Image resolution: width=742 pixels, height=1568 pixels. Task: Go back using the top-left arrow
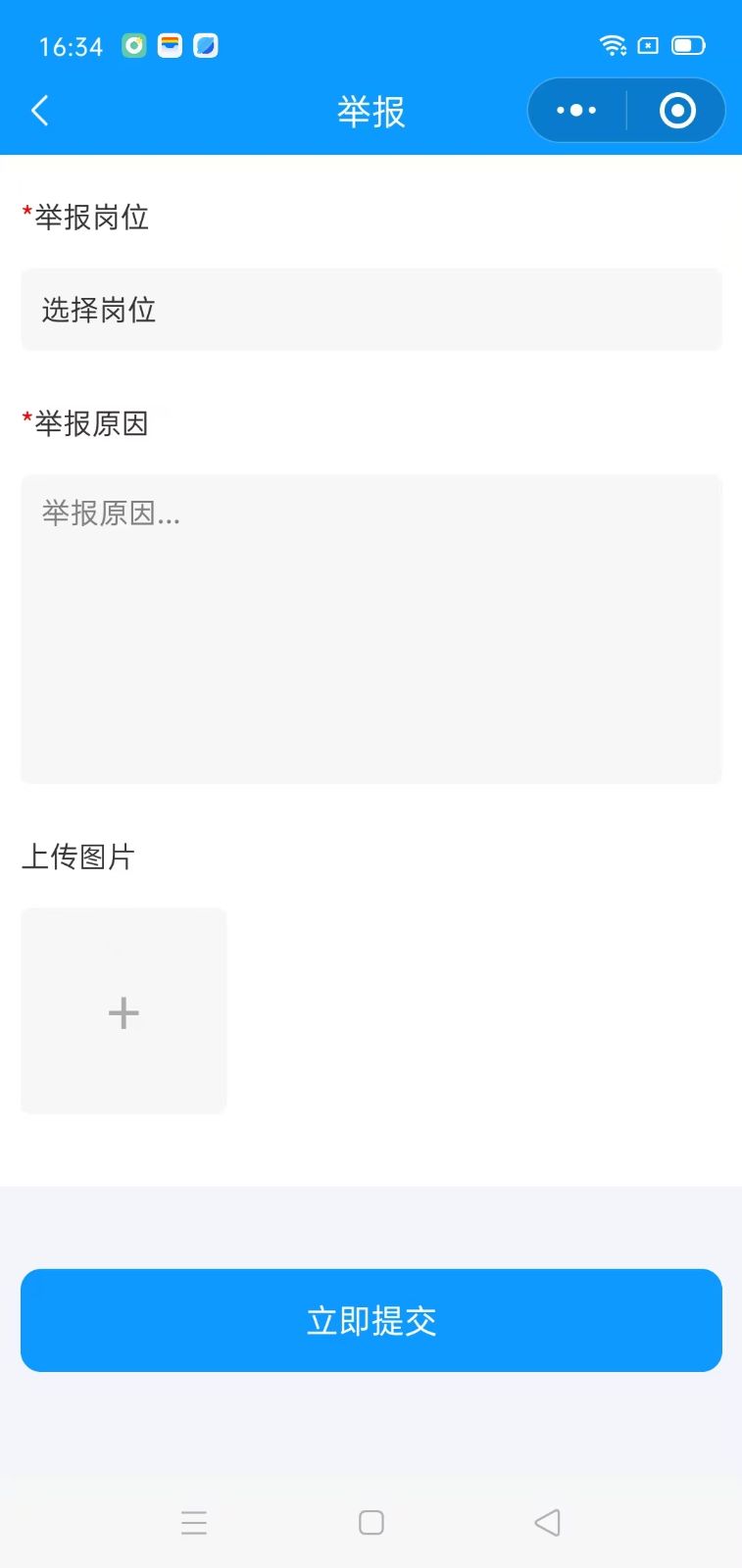pos(40,111)
